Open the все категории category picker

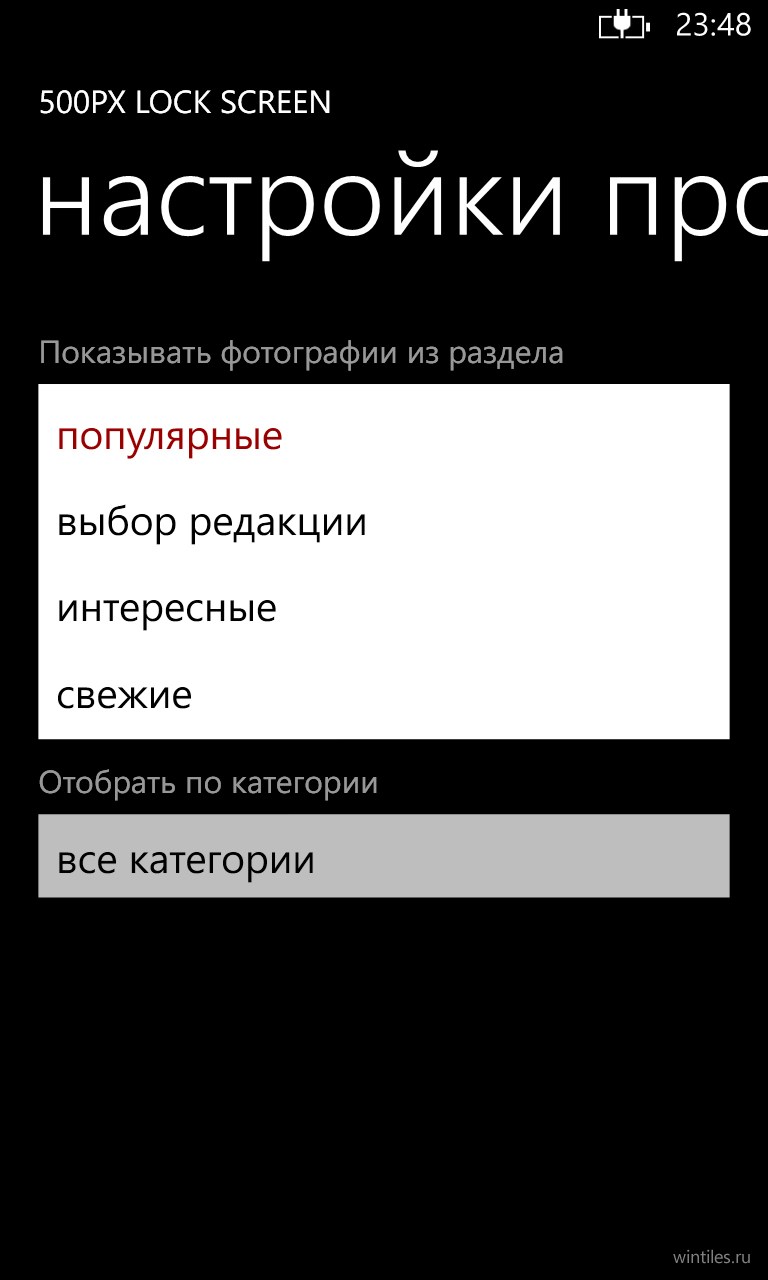[384, 856]
